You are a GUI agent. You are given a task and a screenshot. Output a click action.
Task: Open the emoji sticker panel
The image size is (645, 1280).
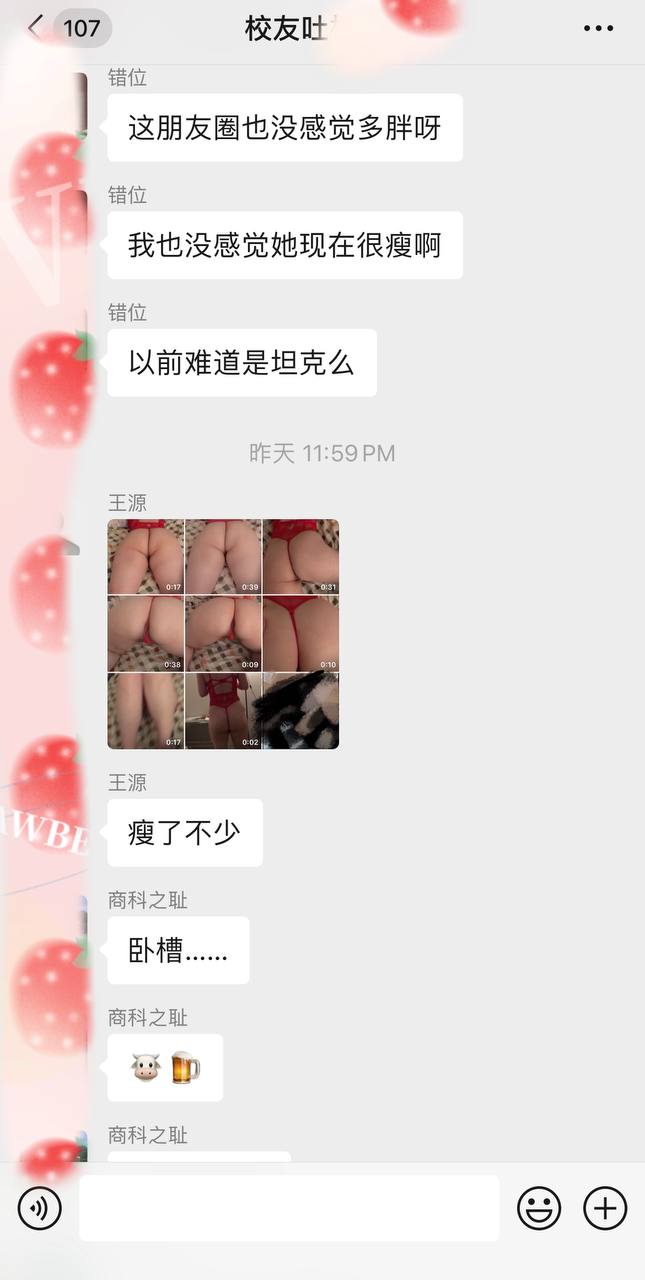[x=538, y=1208]
